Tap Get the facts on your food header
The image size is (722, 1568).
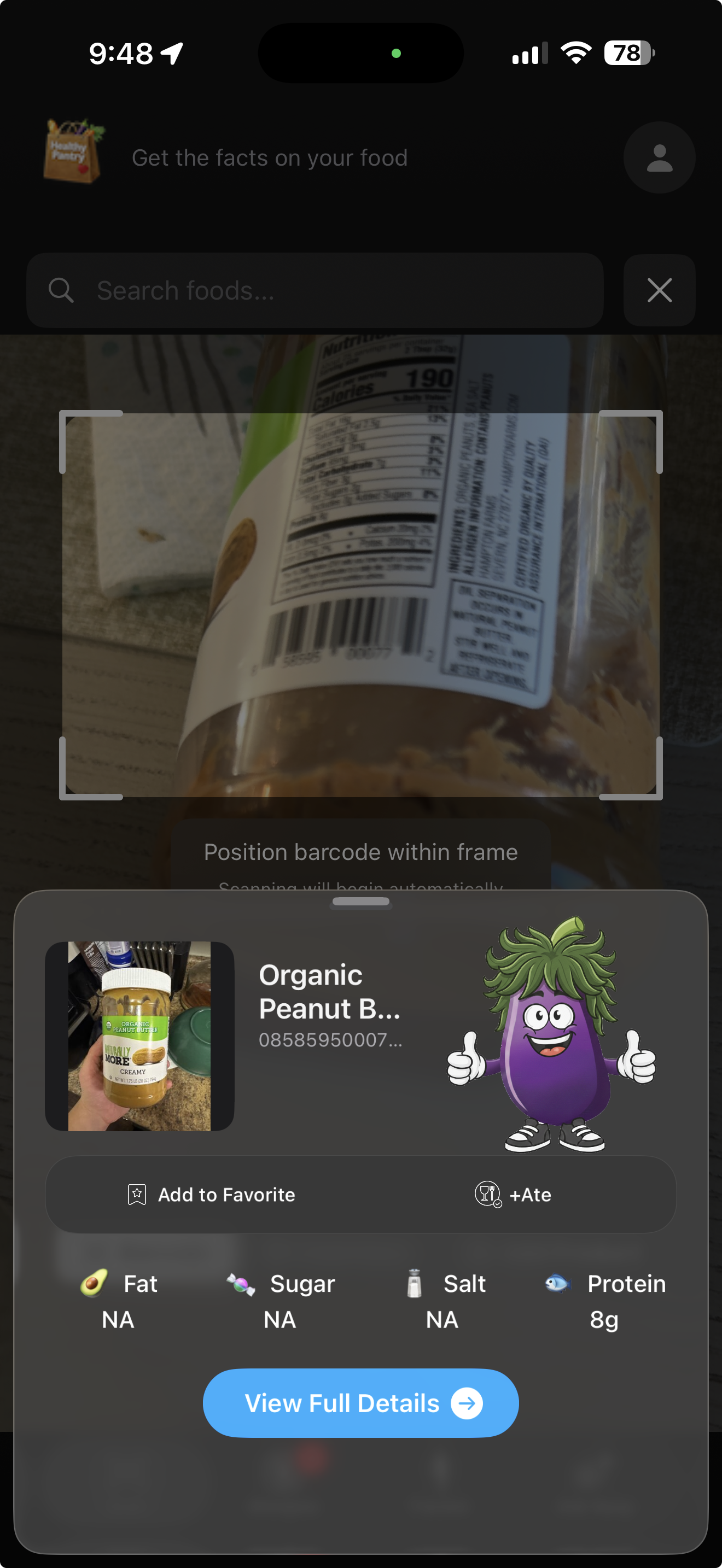pos(270,157)
